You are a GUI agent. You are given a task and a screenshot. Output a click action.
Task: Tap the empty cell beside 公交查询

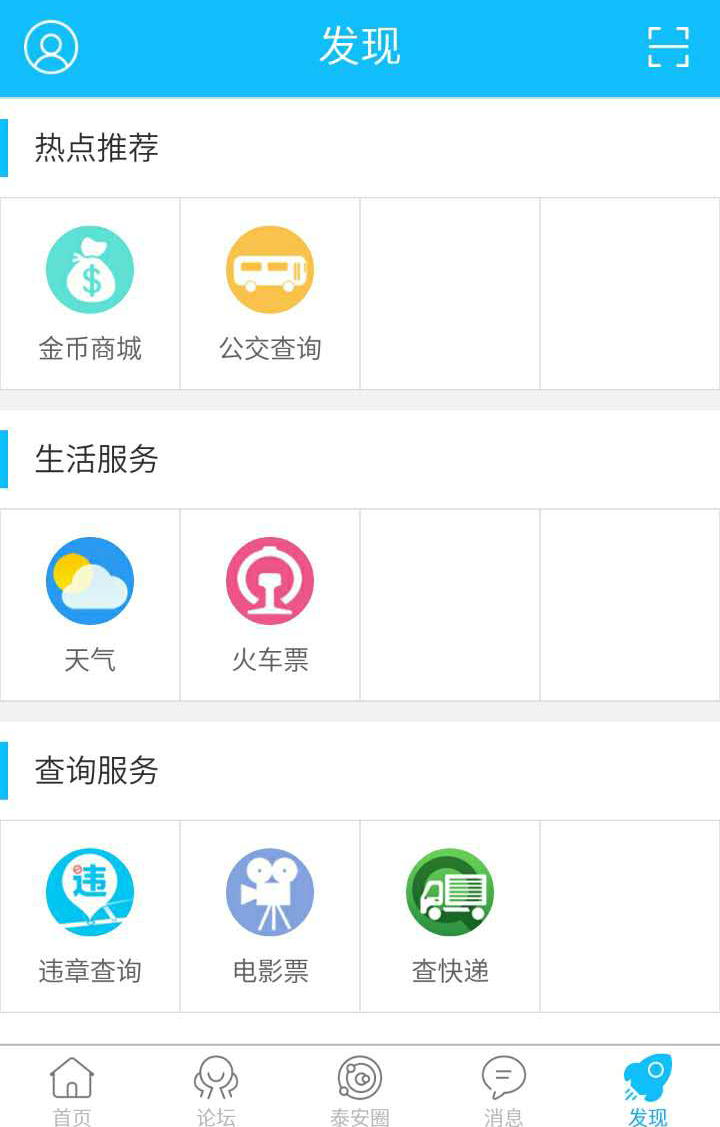pos(450,292)
